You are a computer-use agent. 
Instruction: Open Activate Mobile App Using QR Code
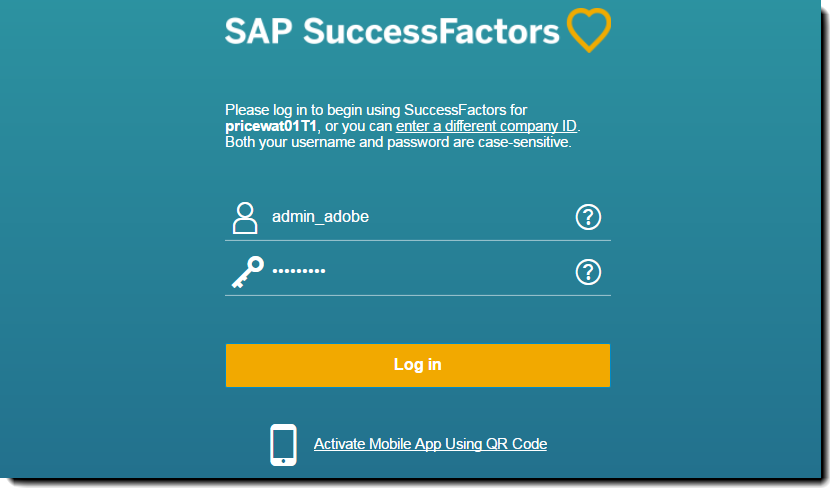pyautogui.click(x=430, y=444)
